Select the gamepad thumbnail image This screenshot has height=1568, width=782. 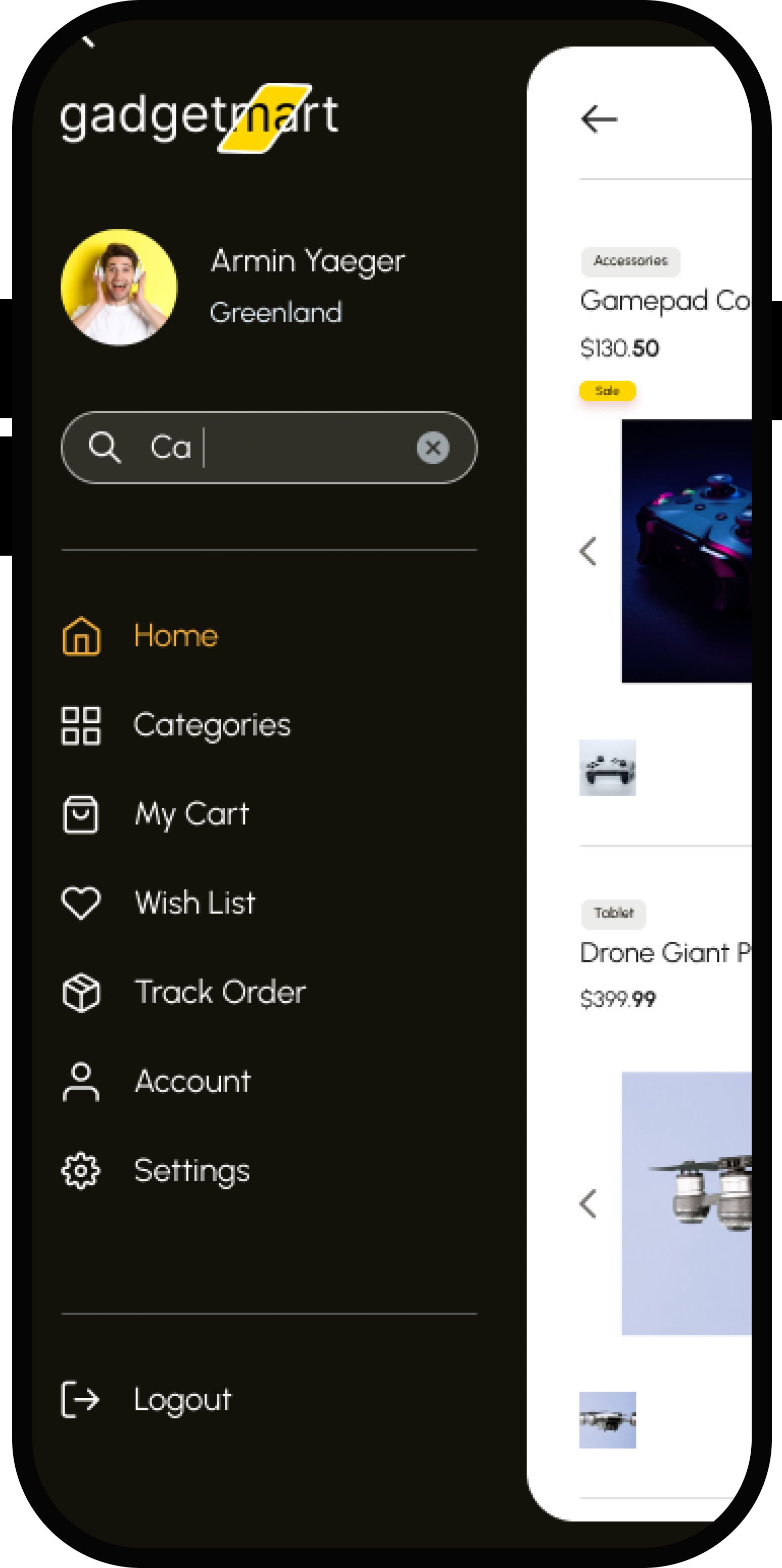tap(607, 767)
